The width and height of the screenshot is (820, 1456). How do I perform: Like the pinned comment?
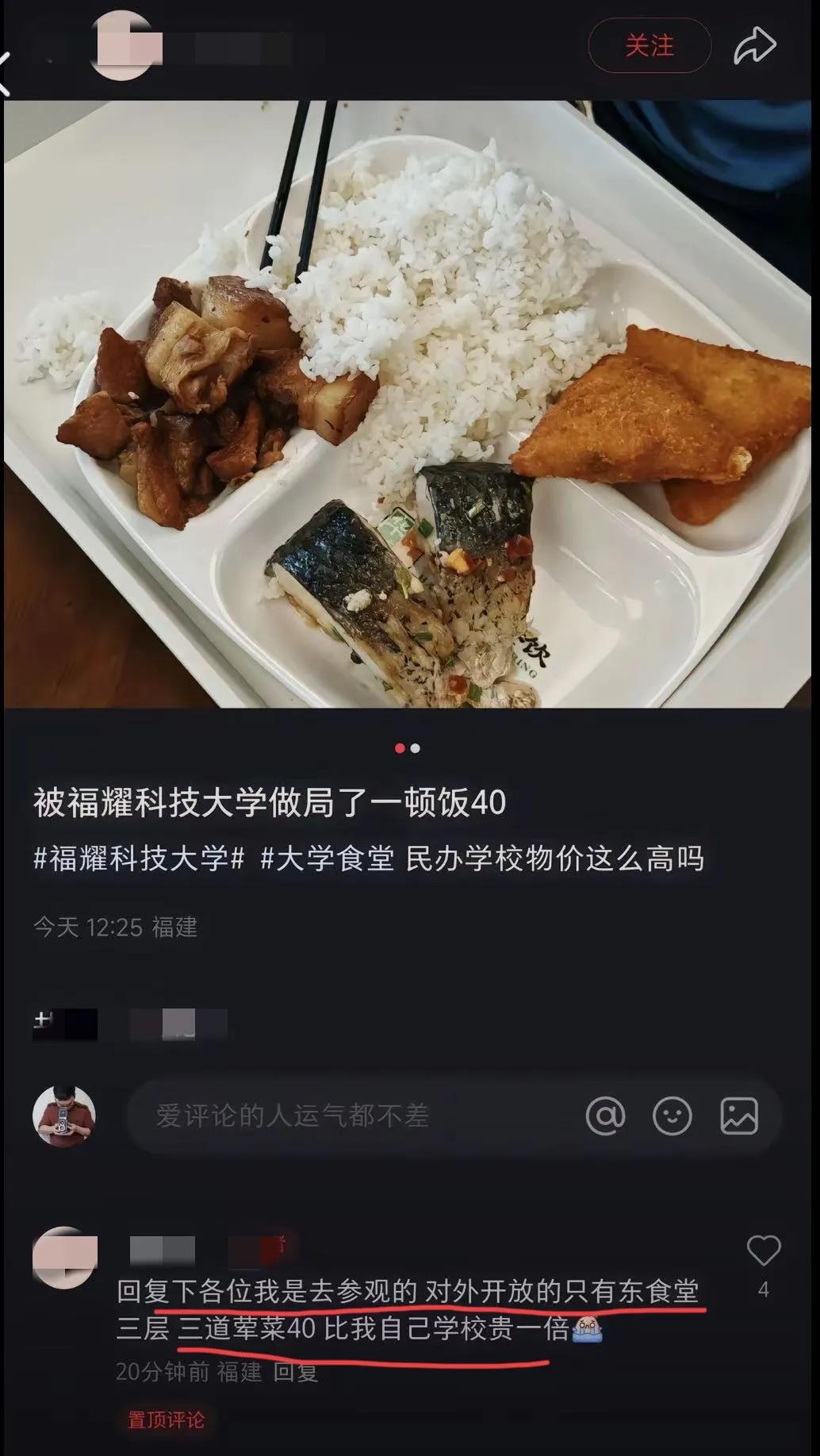(x=763, y=1252)
